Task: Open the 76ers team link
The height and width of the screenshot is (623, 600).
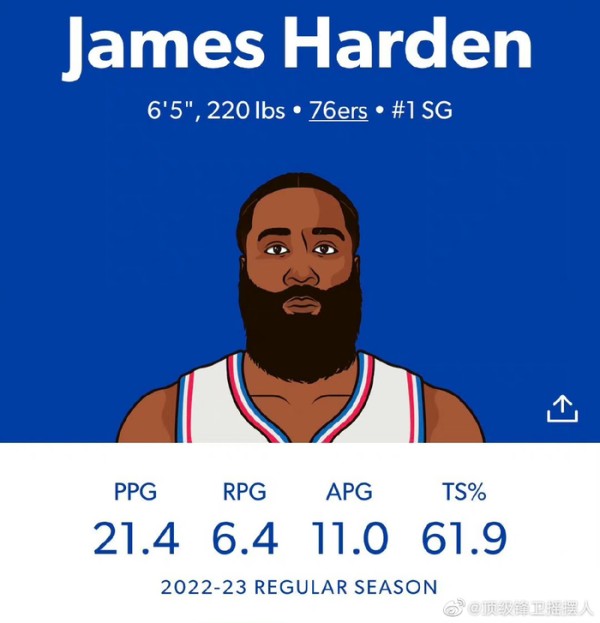Action: tap(338, 110)
